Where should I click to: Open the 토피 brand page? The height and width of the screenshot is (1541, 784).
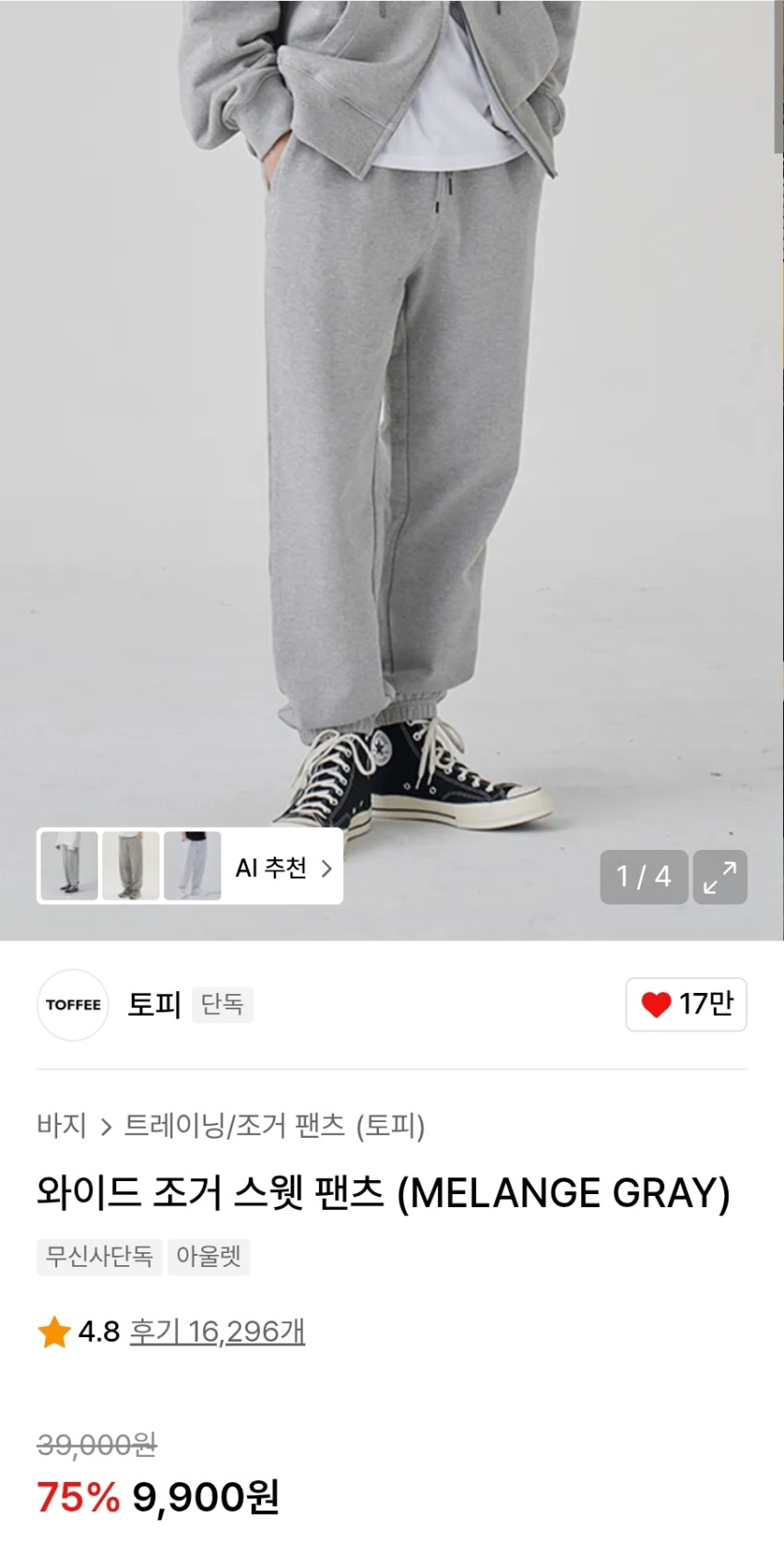coord(153,1004)
